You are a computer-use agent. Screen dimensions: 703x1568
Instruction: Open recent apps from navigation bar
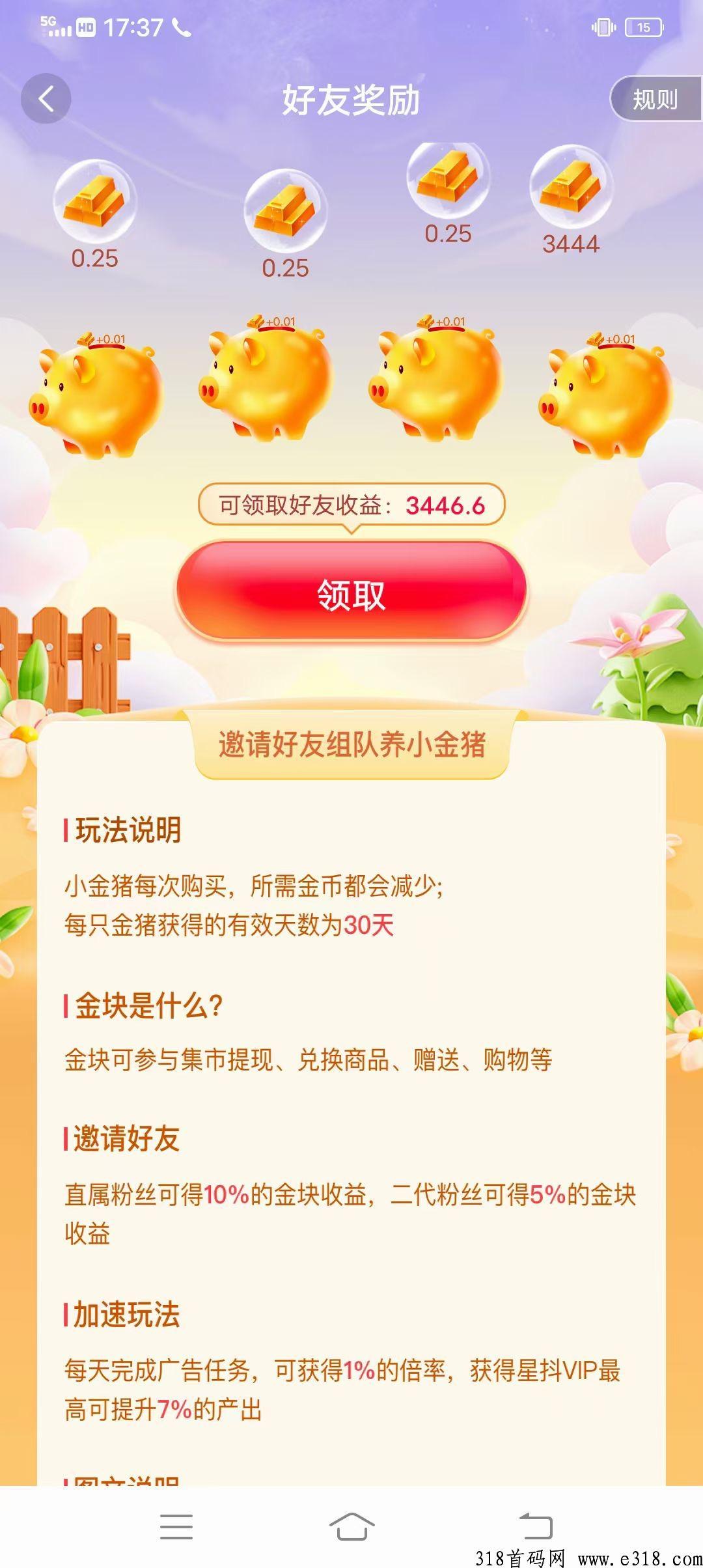coord(176,1526)
